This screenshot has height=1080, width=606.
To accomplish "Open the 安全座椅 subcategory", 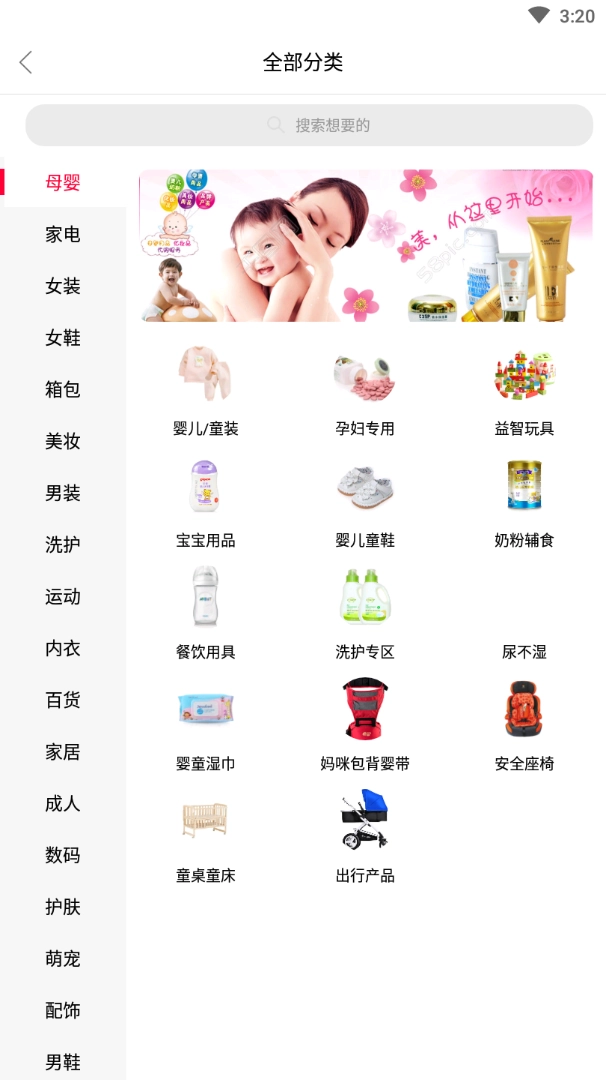I will pos(524,726).
